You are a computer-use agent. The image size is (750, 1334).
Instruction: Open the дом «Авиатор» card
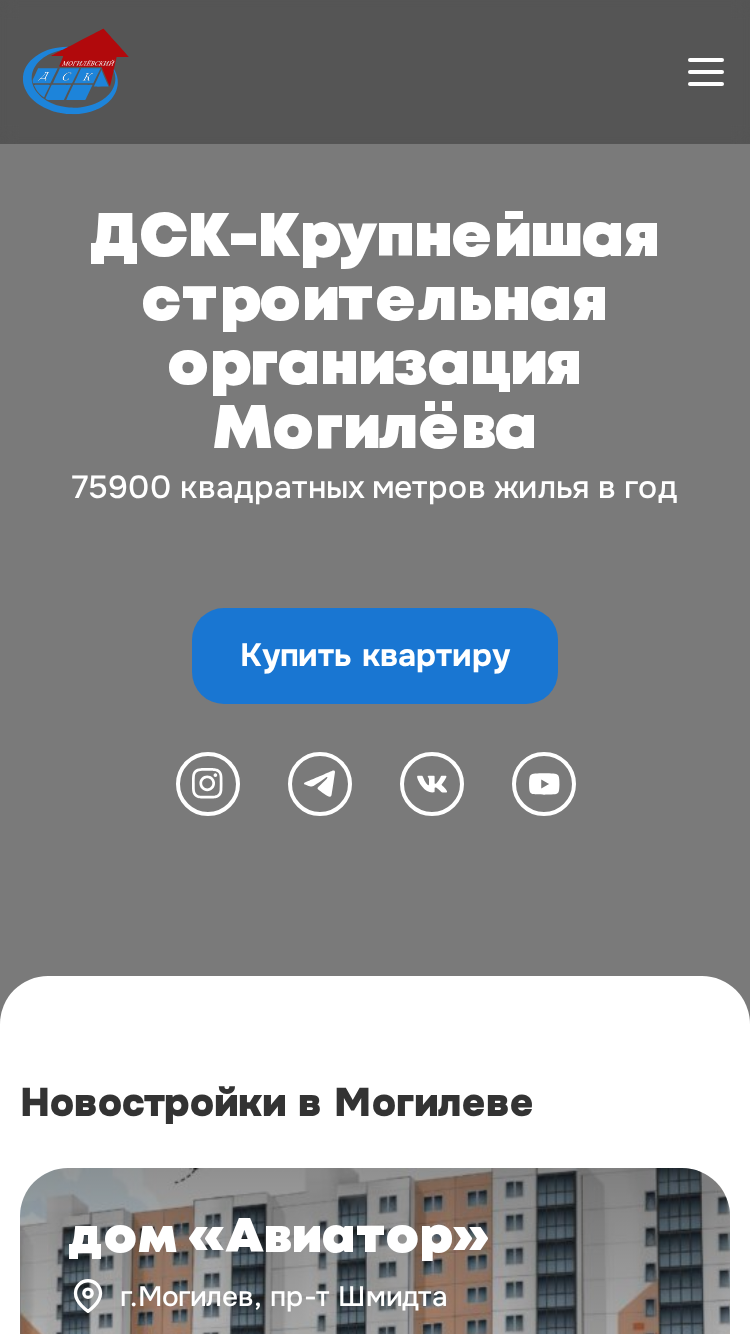pyautogui.click(x=375, y=1251)
